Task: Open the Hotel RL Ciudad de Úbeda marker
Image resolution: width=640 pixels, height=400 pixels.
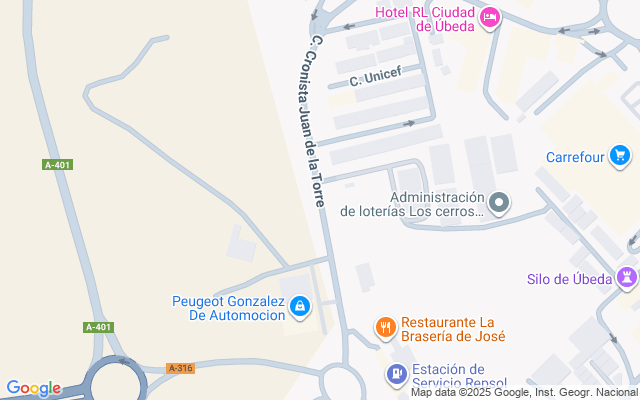Action: pyautogui.click(x=489, y=18)
